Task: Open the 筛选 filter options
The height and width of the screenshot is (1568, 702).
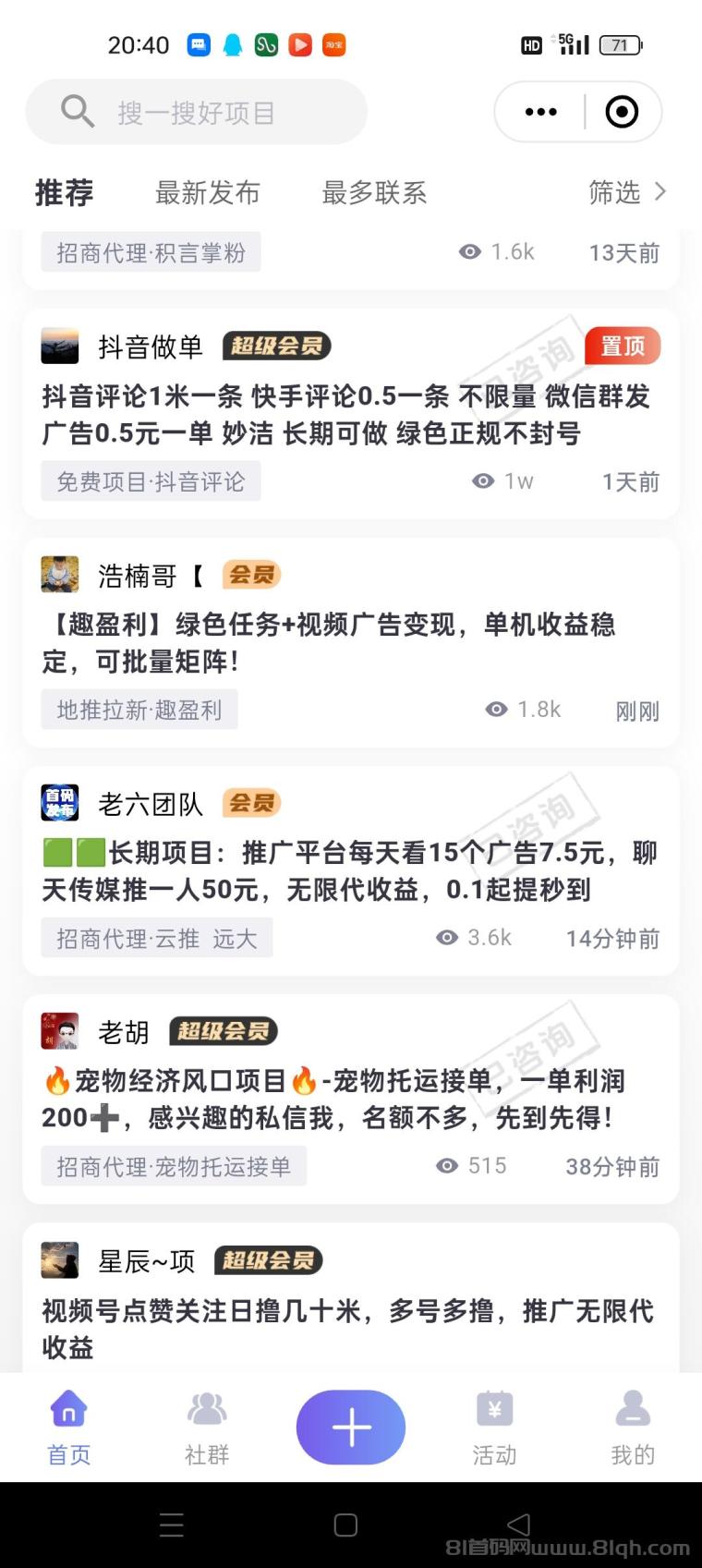Action: click(x=626, y=192)
